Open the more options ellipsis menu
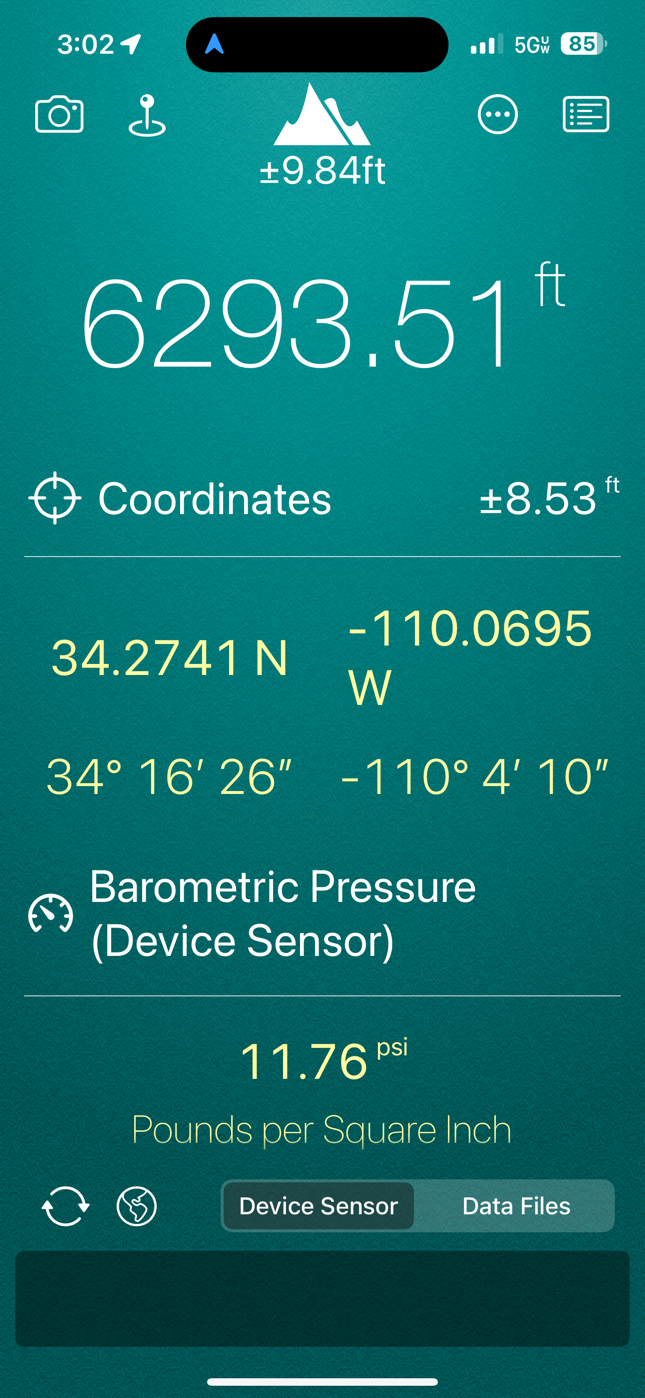Screen dimensions: 645x1398 497,115
